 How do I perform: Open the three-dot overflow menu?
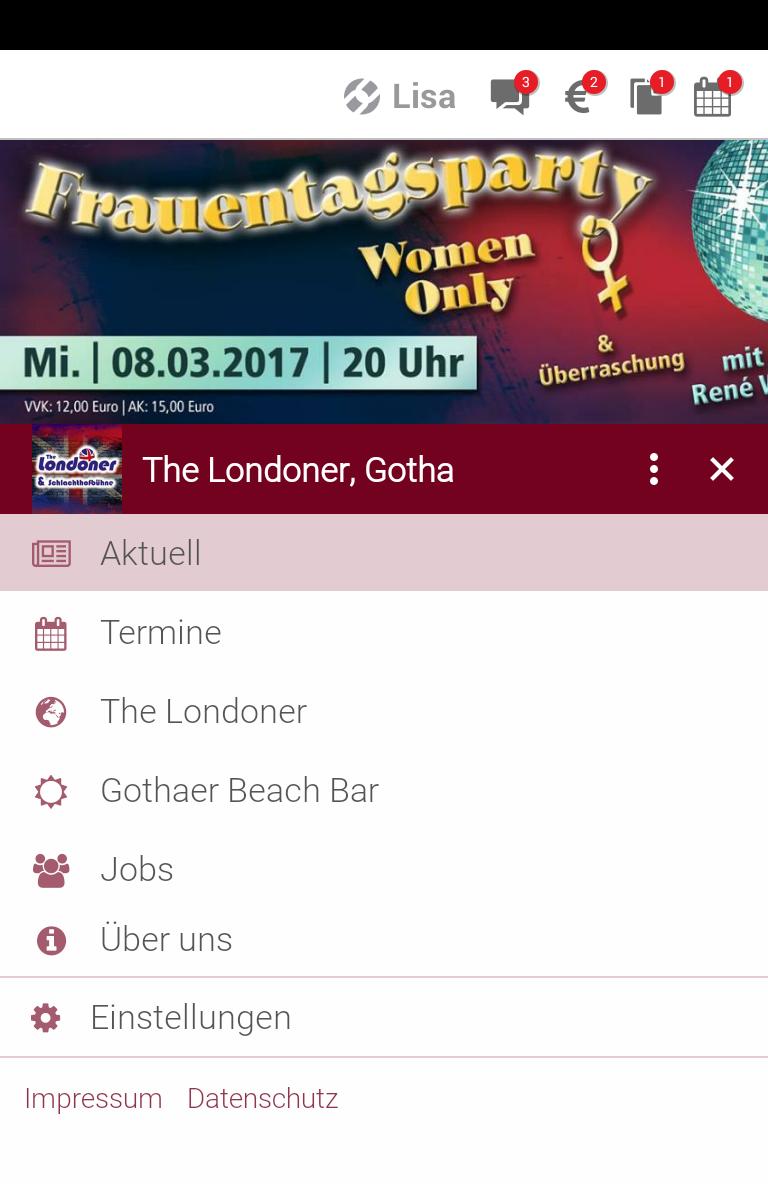(653, 468)
